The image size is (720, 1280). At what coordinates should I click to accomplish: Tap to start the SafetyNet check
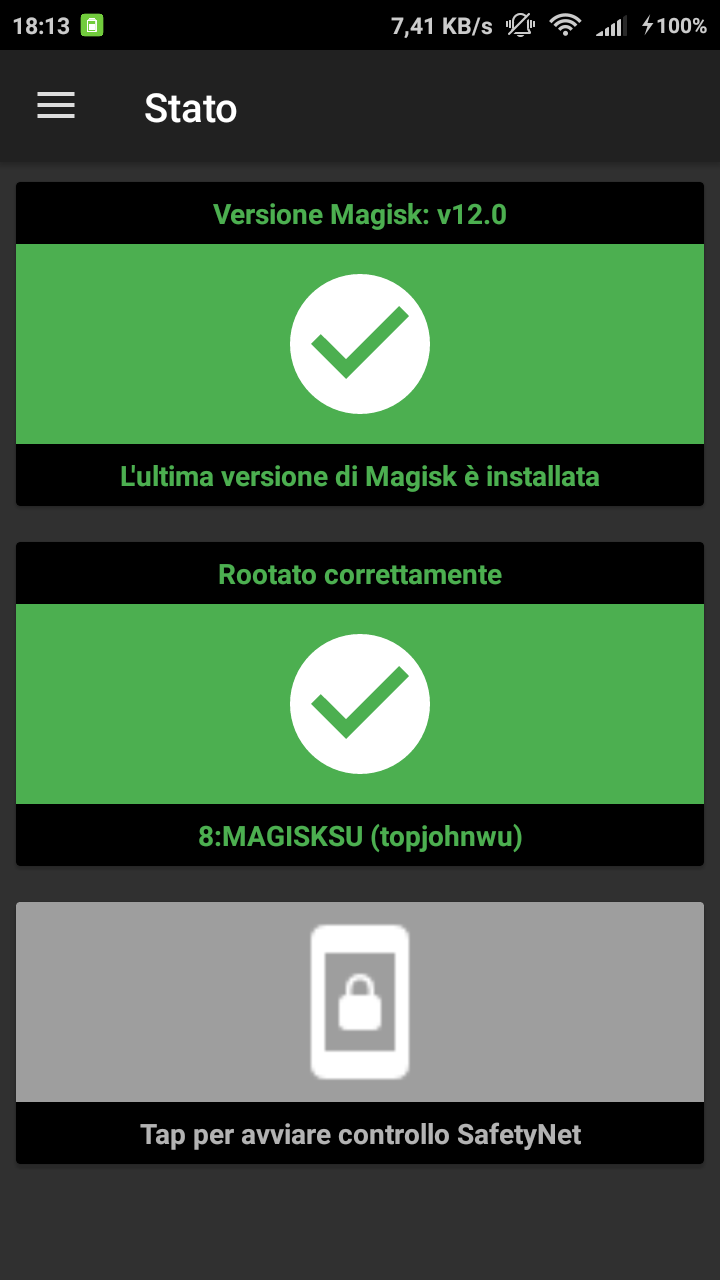[360, 1033]
